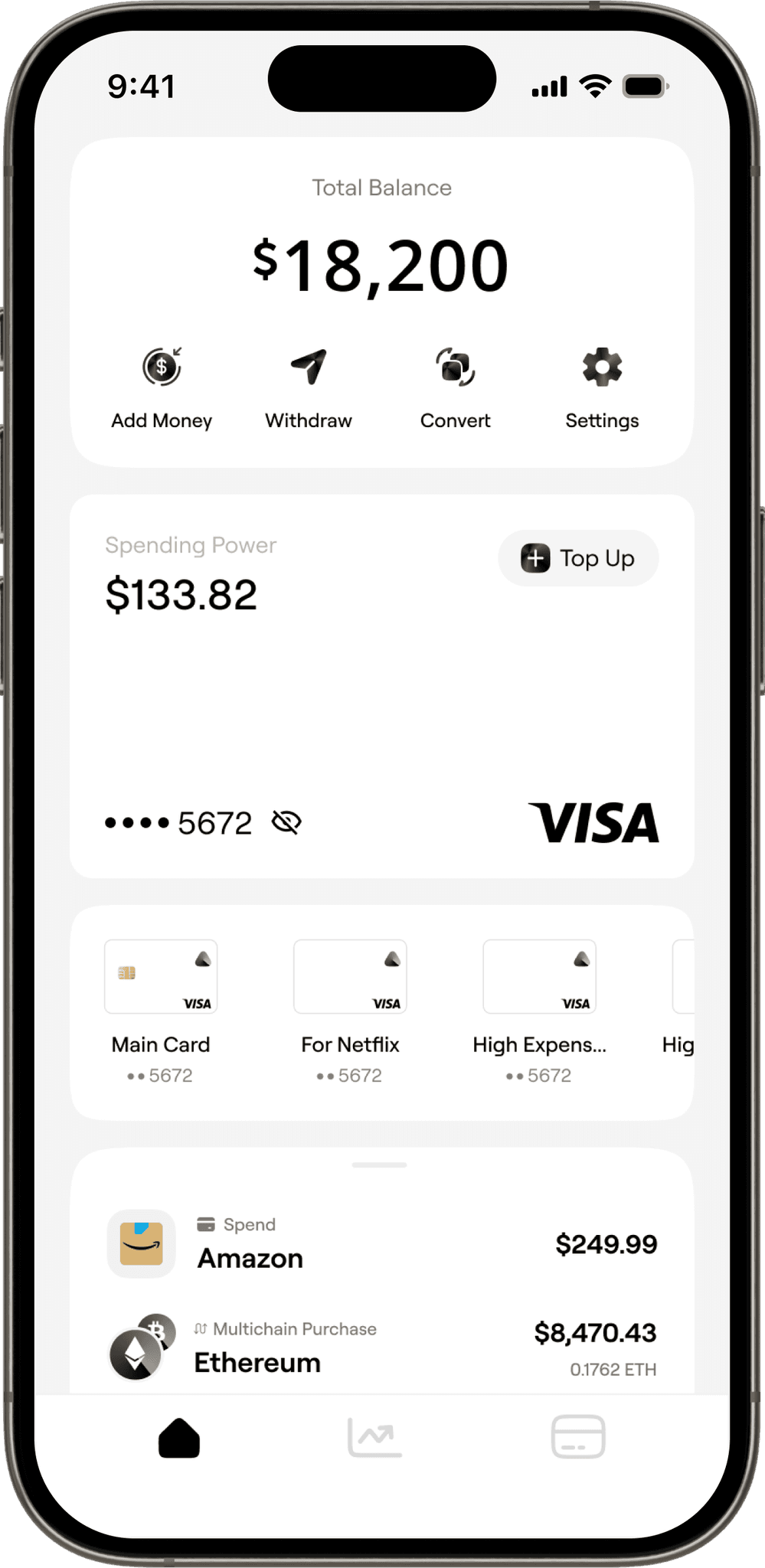Image resolution: width=765 pixels, height=1568 pixels.
Task: Open the Withdraw option
Action: [x=309, y=387]
